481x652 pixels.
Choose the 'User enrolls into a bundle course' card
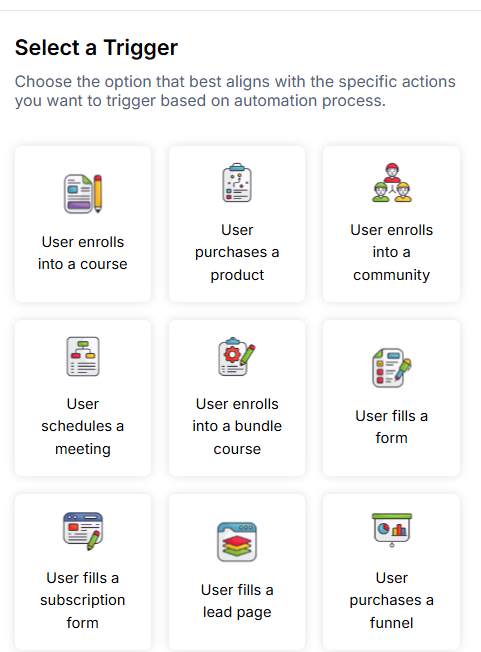coord(237,398)
